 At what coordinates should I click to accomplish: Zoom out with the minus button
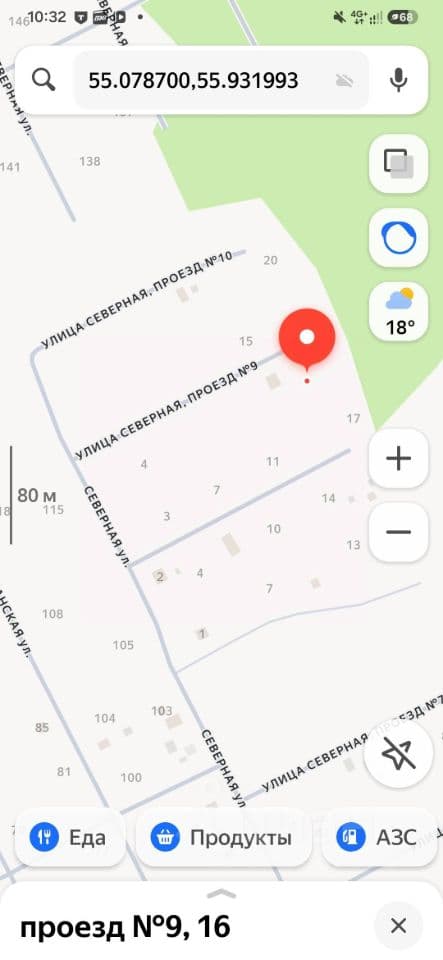pos(398,532)
